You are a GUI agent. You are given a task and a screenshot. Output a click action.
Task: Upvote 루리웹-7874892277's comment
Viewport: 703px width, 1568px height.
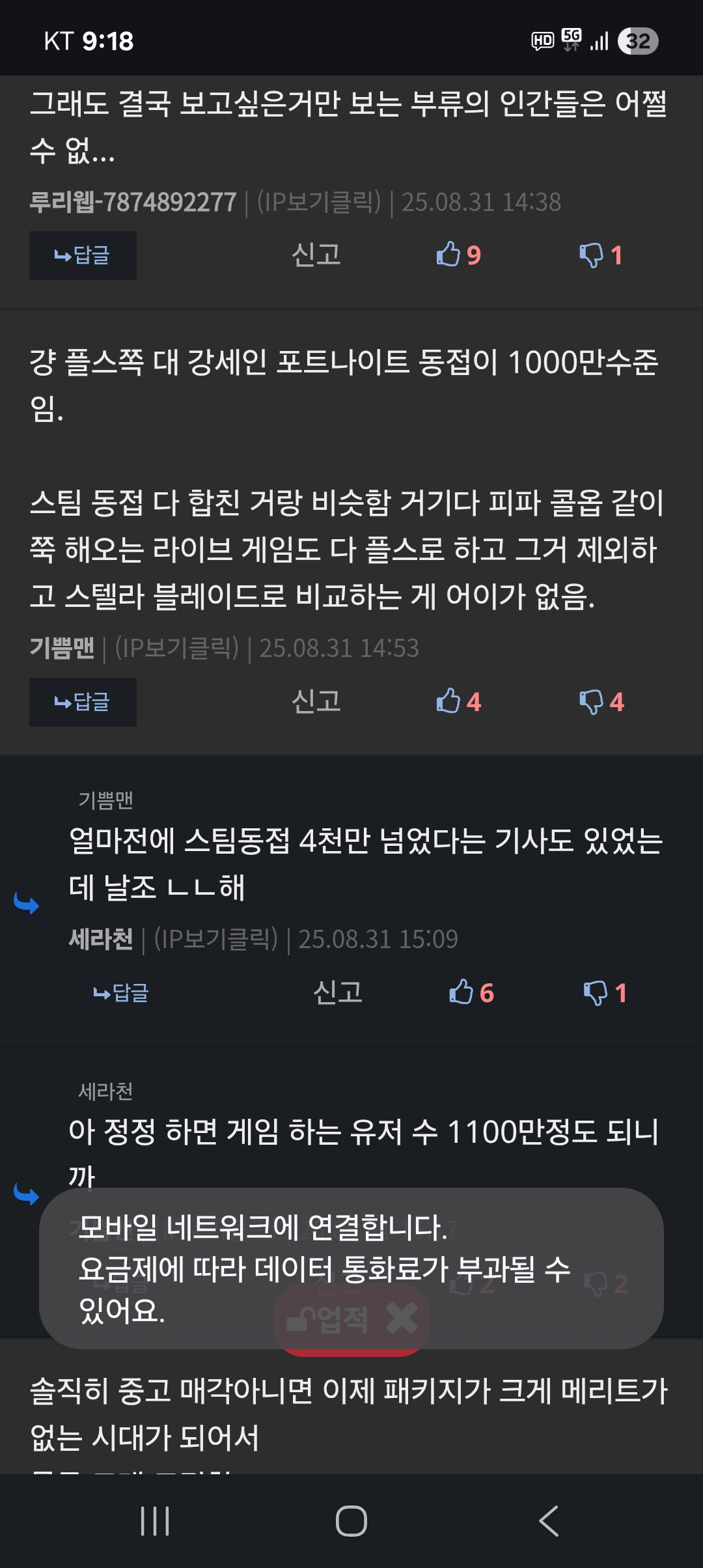pyautogui.click(x=458, y=255)
